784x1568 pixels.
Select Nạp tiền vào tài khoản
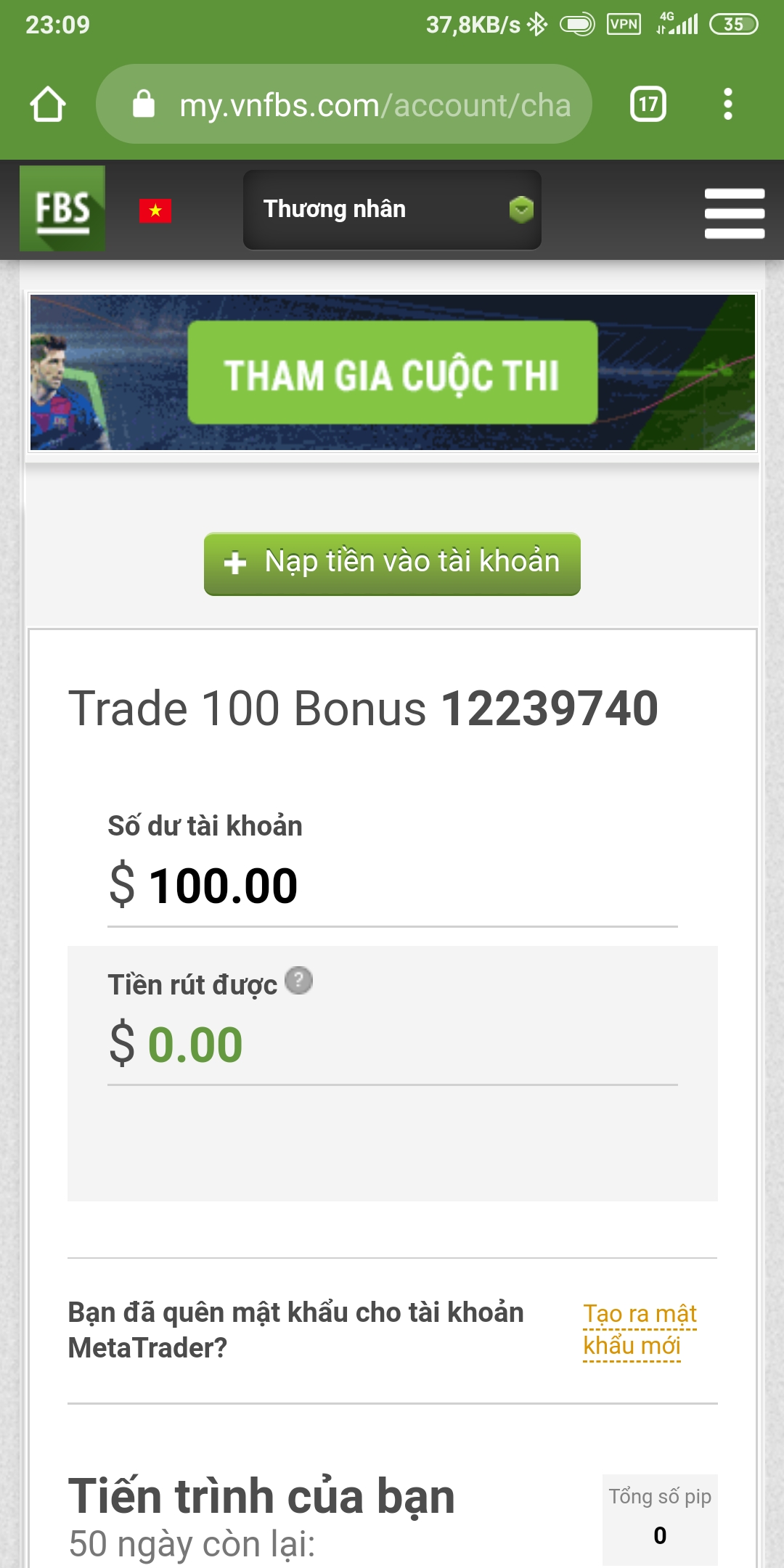tap(392, 563)
